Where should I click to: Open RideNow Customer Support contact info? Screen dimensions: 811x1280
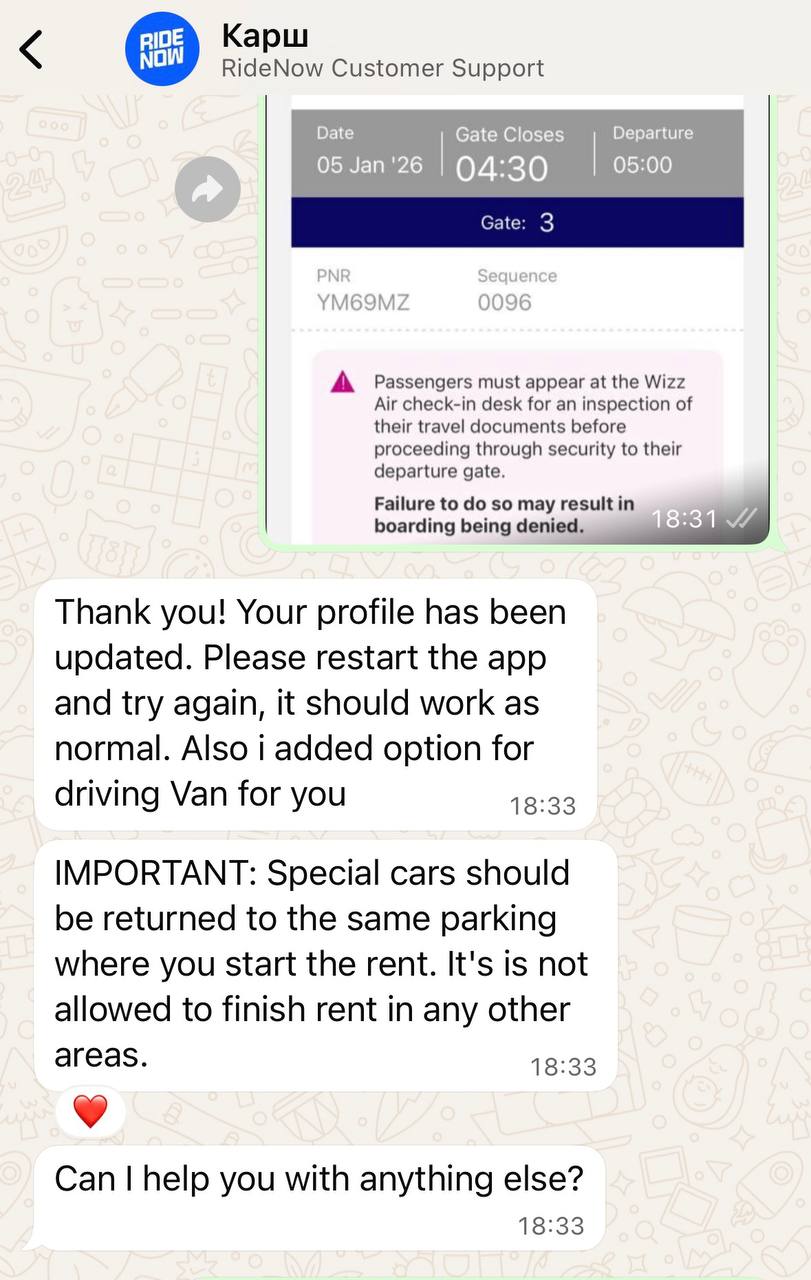(382, 52)
